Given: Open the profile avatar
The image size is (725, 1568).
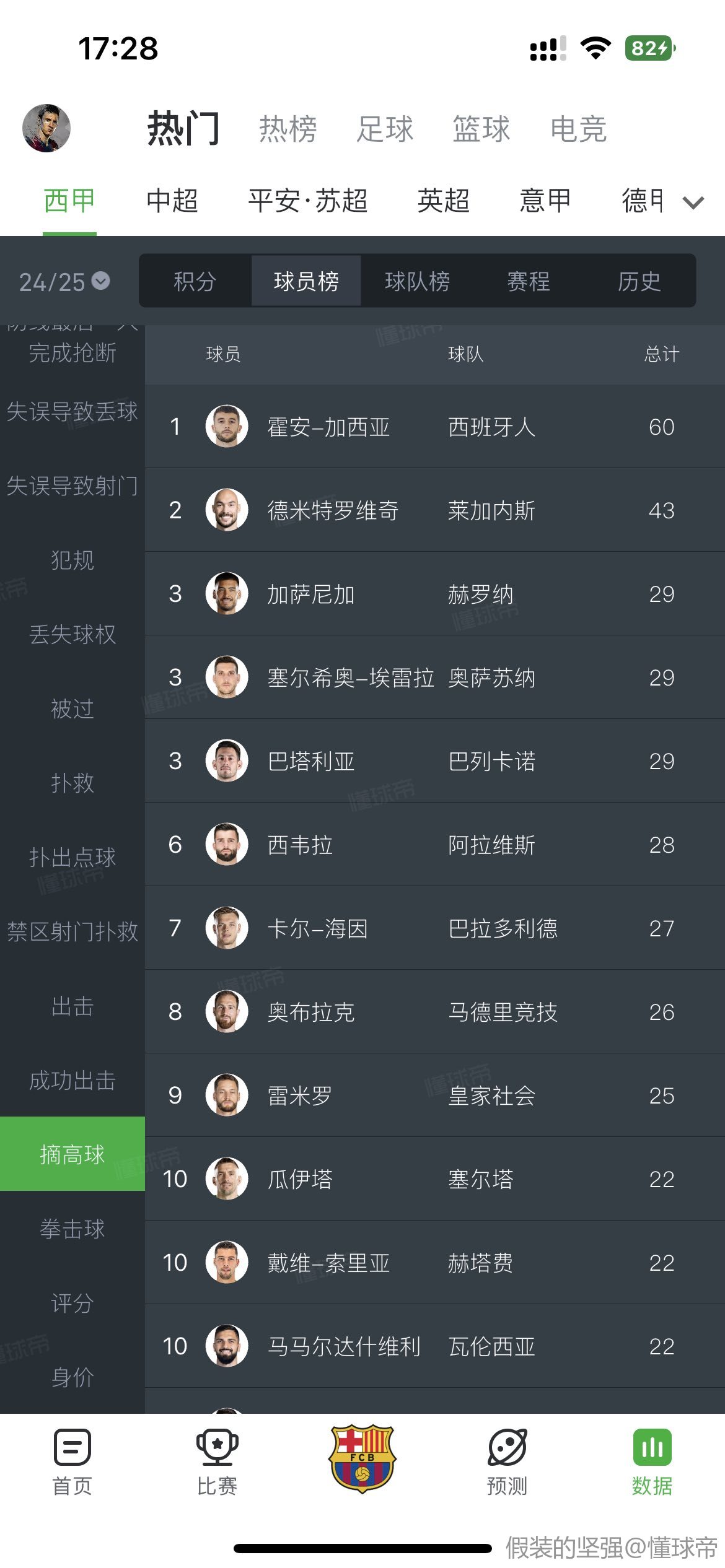Looking at the screenshot, I should (x=46, y=128).
